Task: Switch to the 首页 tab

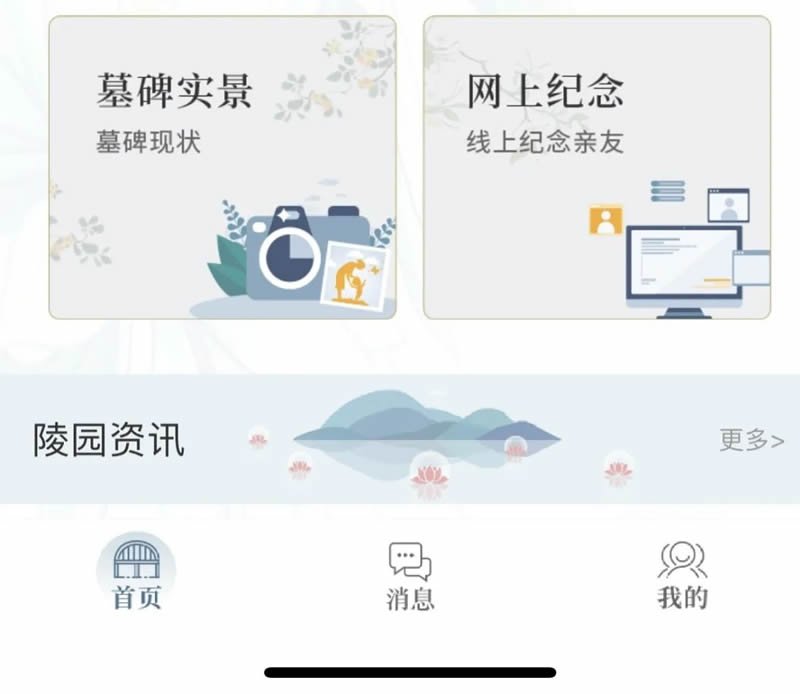Action: pos(137,575)
